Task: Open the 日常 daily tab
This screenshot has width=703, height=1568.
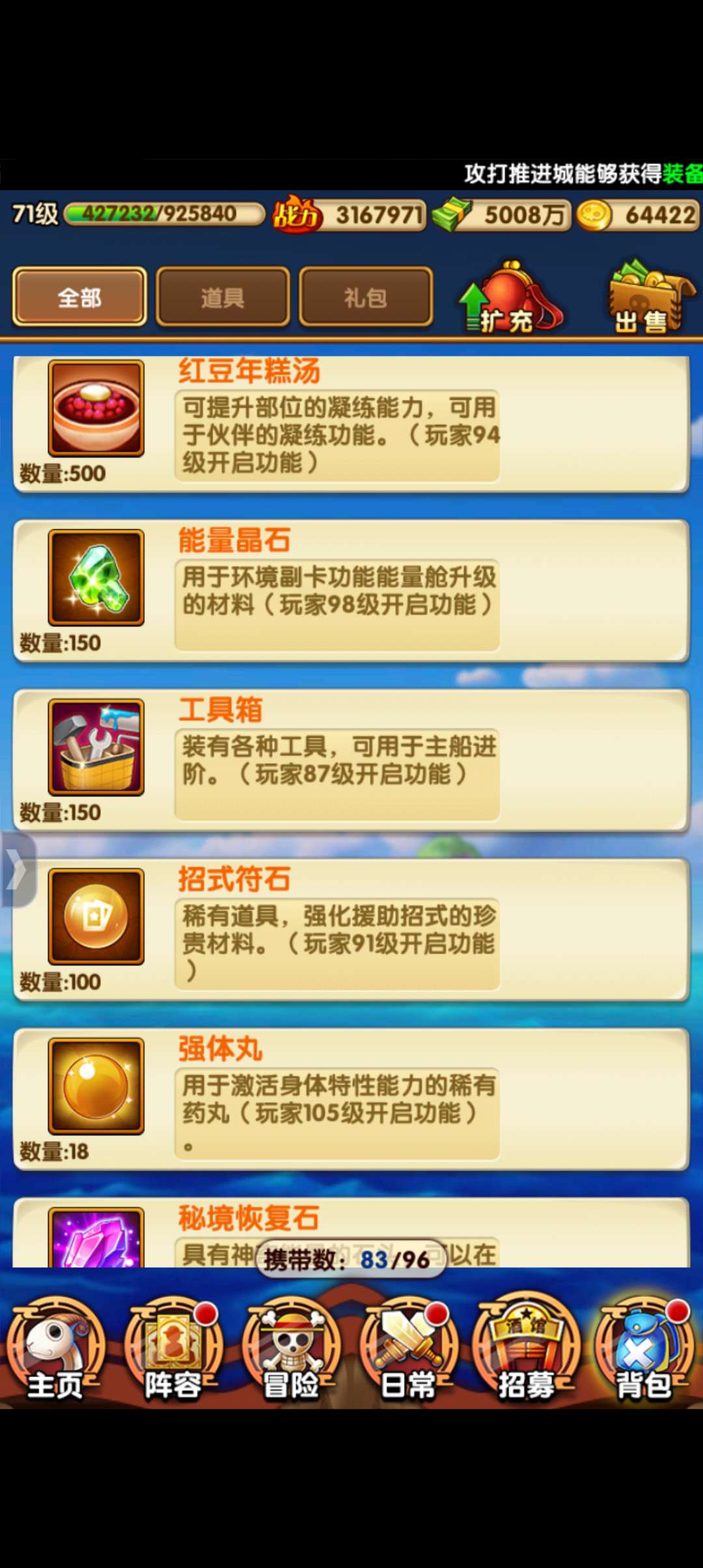Action: click(408, 1349)
